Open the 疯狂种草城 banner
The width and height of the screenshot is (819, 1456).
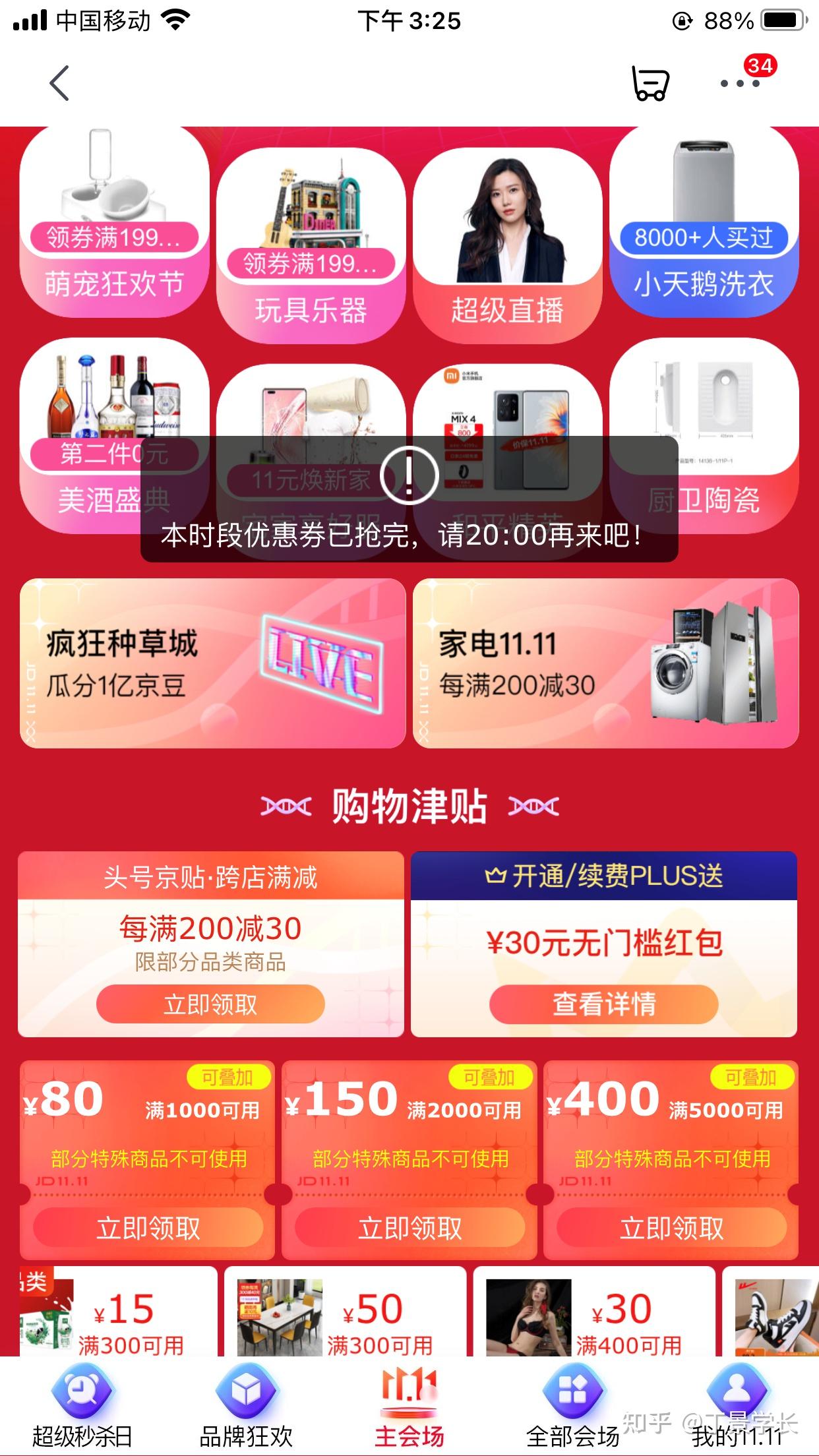[x=212, y=663]
